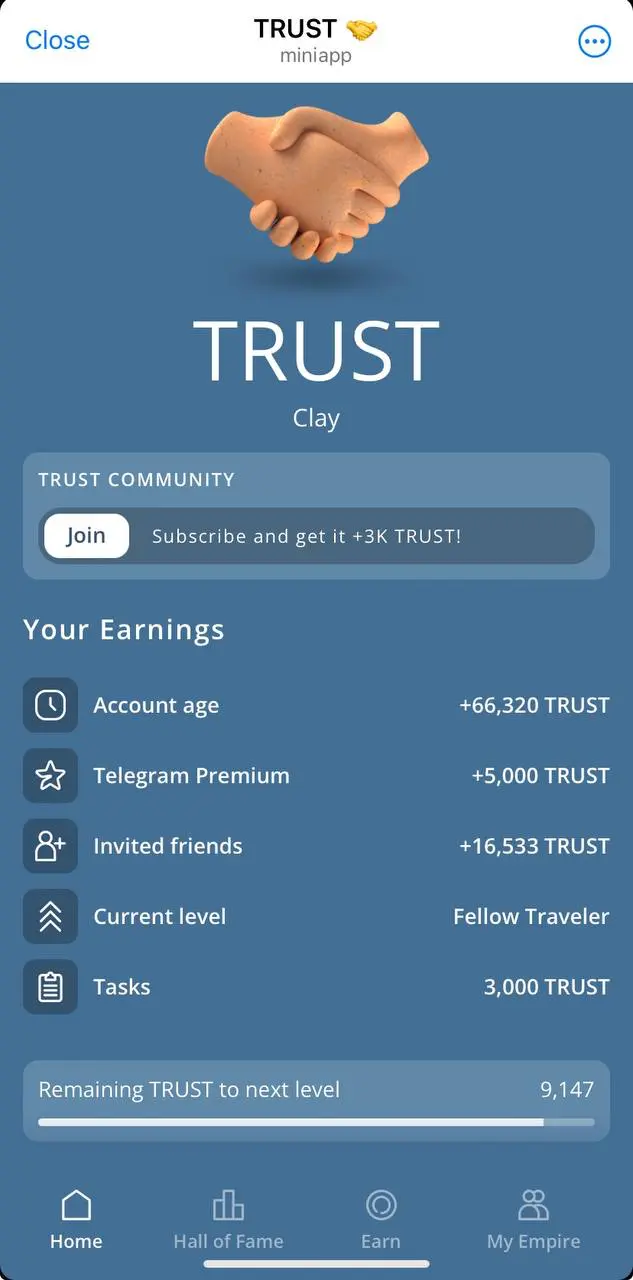Join the TRUST community
The width and height of the screenshot is (633, 1280).
[86, 536]
